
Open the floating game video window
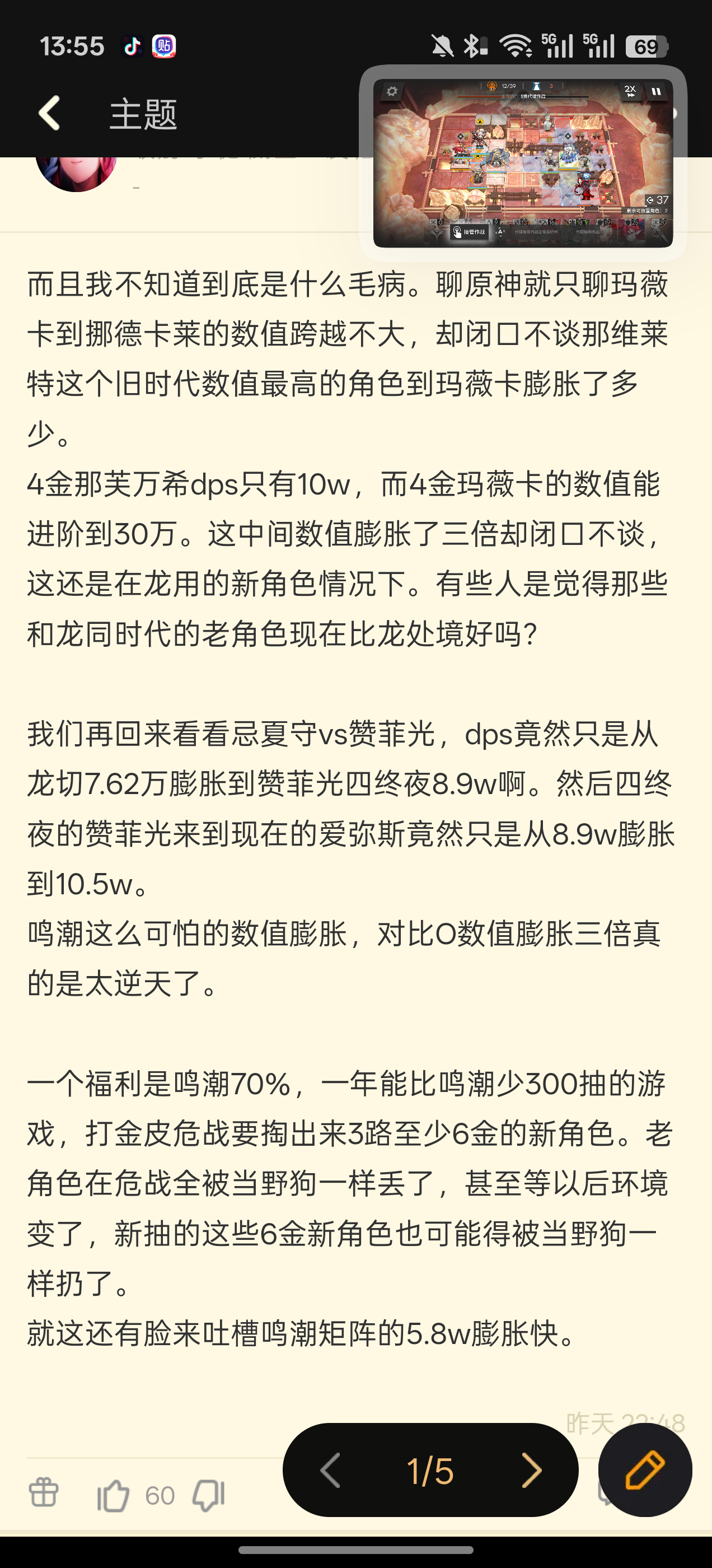point(523,162)
